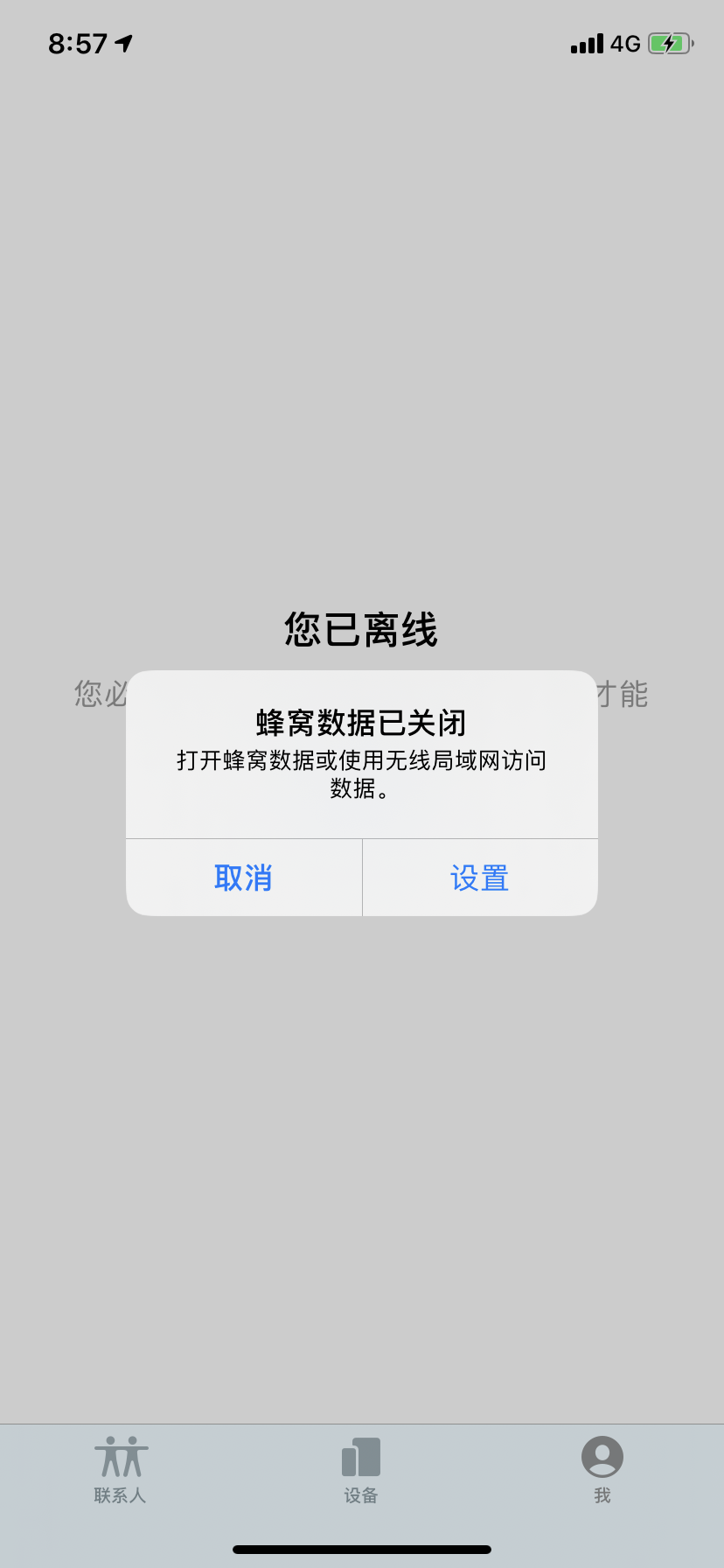The image size is (724, 1568).
Task: Open 设置 from the cellular data alert
Action: [x=480, y=878]
